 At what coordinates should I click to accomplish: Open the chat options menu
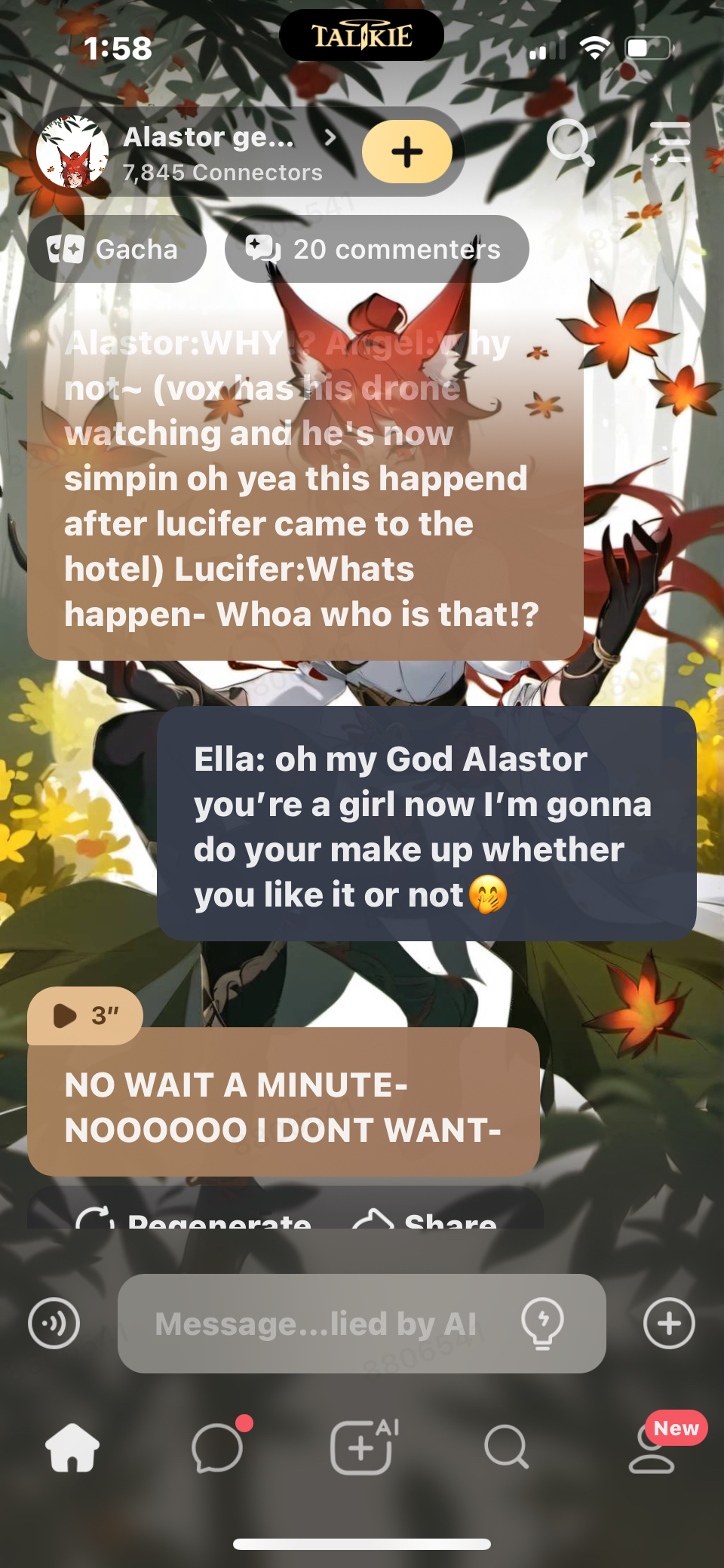coord(670,143)
